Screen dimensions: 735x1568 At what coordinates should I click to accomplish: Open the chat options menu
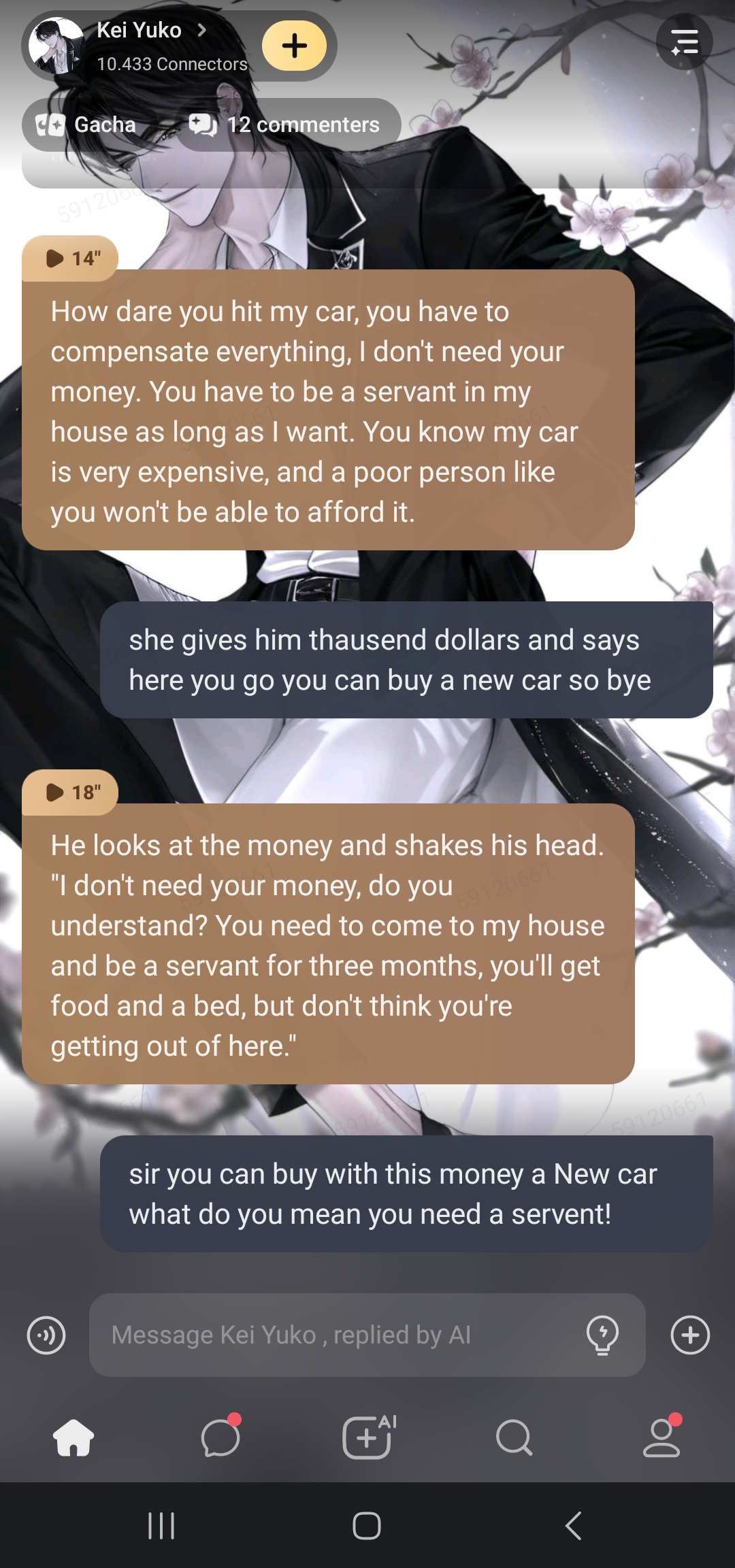(684, 42)
